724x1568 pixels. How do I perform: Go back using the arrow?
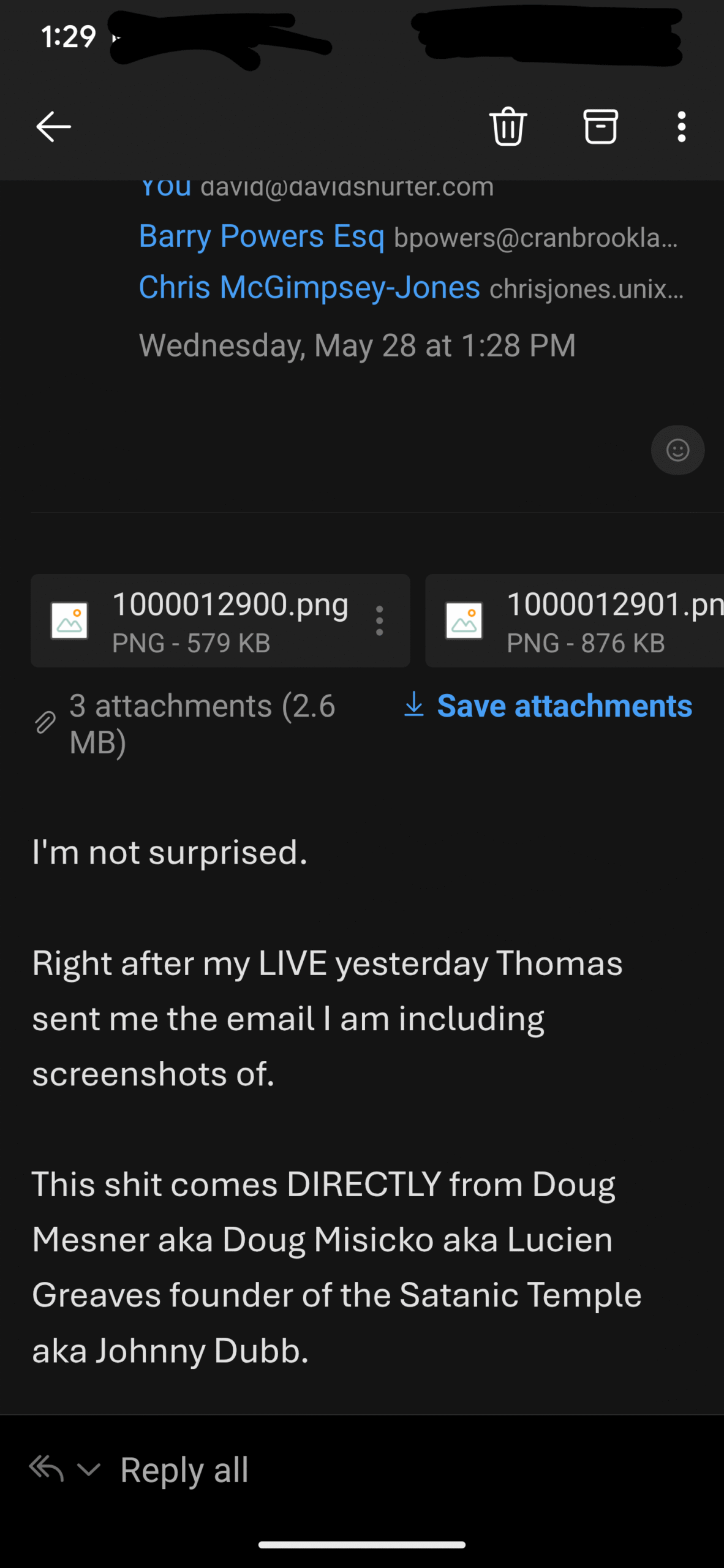tap(54, 127)
